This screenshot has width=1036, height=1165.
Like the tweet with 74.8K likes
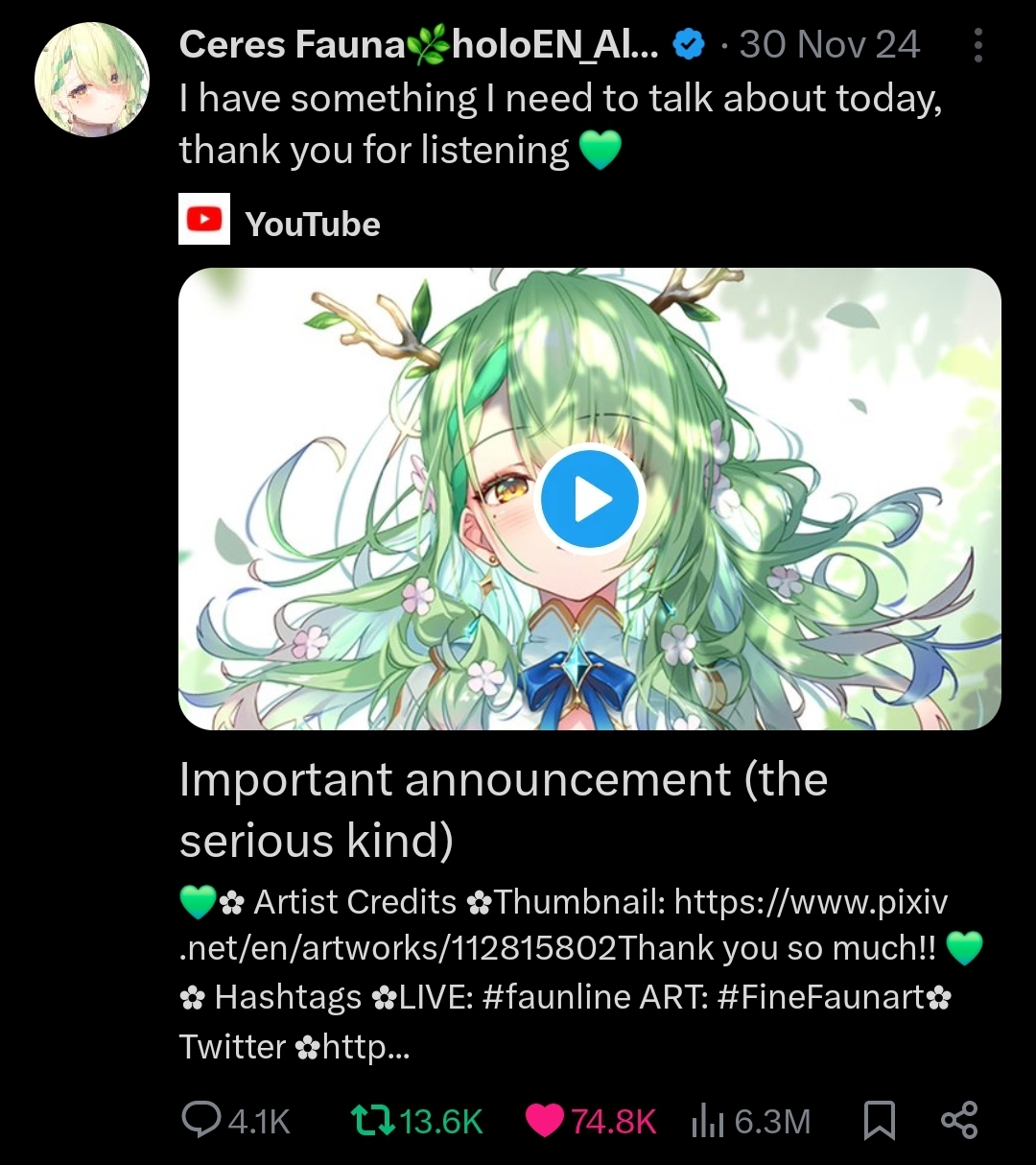[x=545, y=1120]
